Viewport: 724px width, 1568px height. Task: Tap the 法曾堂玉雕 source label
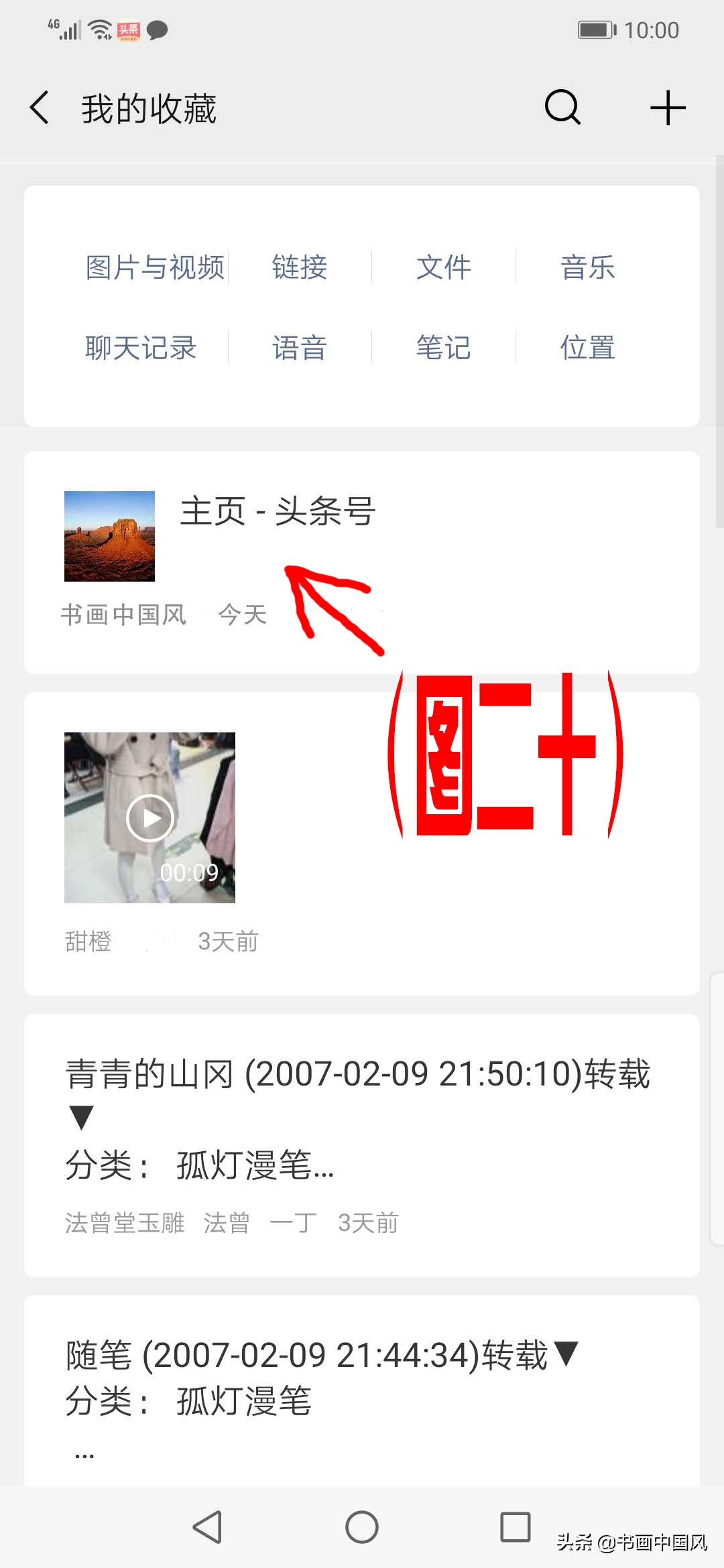(125, 1222)
